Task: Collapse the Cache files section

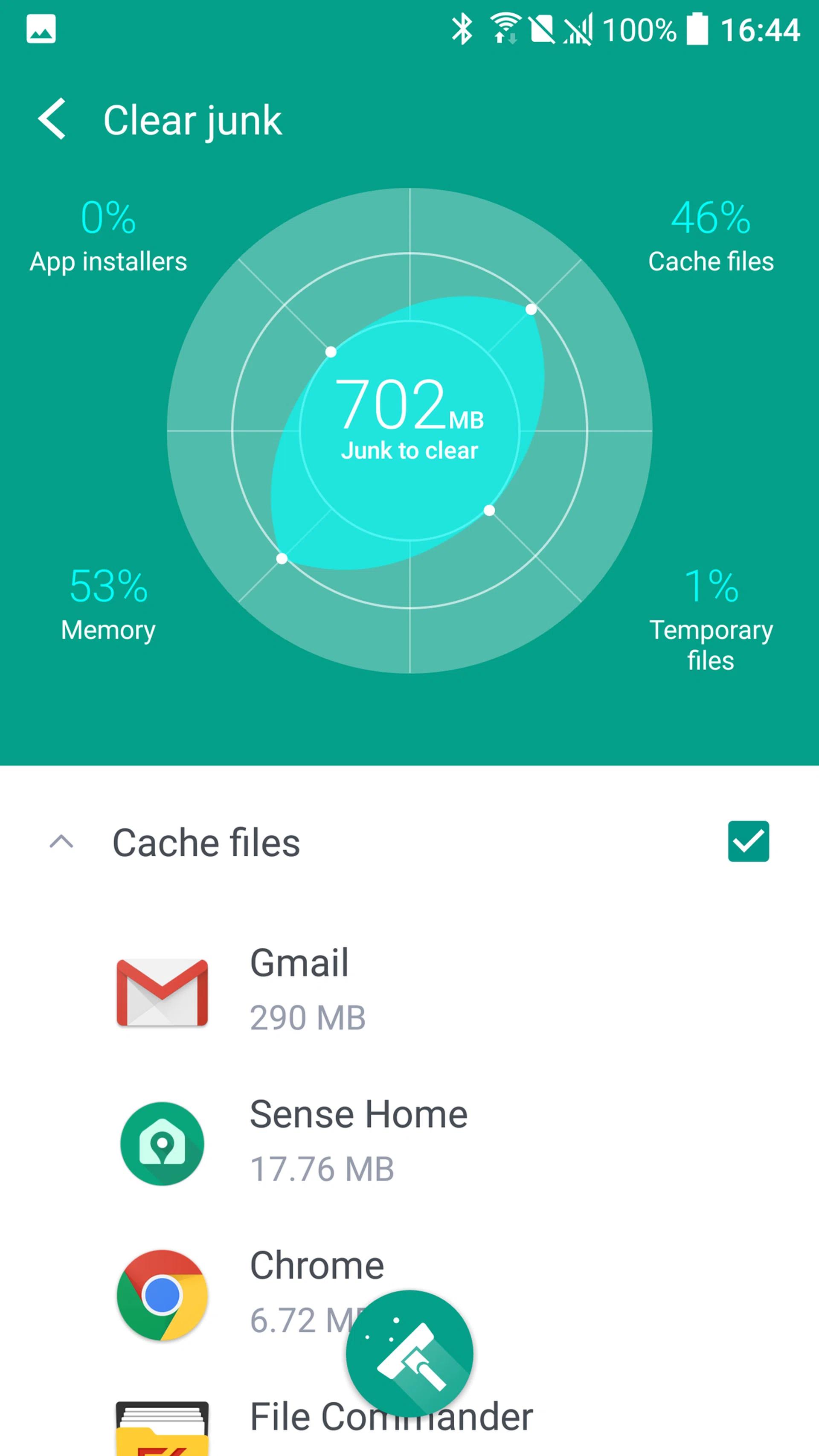Action: click(61, 842)
